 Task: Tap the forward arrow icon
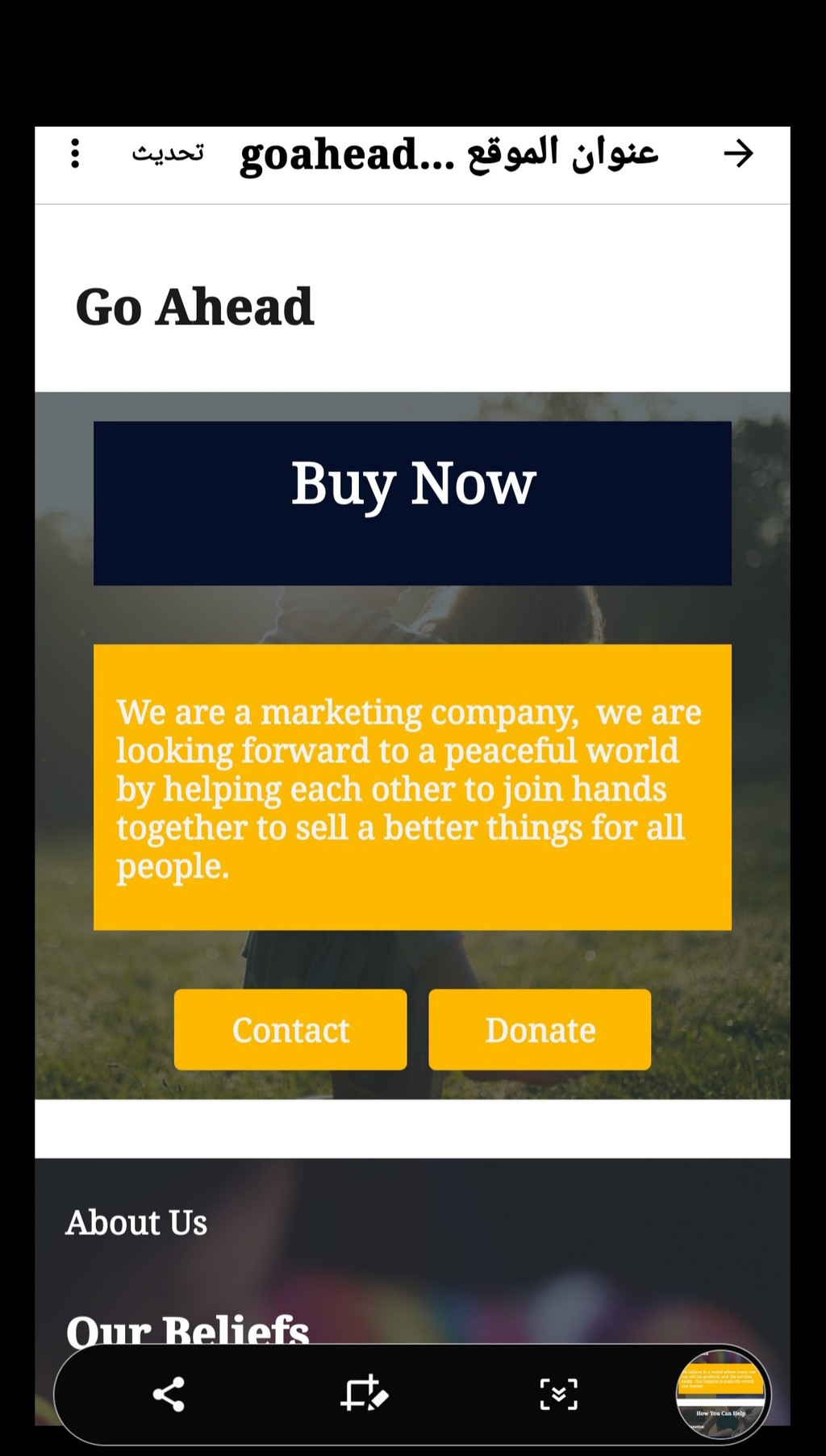pyautogui.click(x=738, y=153)
